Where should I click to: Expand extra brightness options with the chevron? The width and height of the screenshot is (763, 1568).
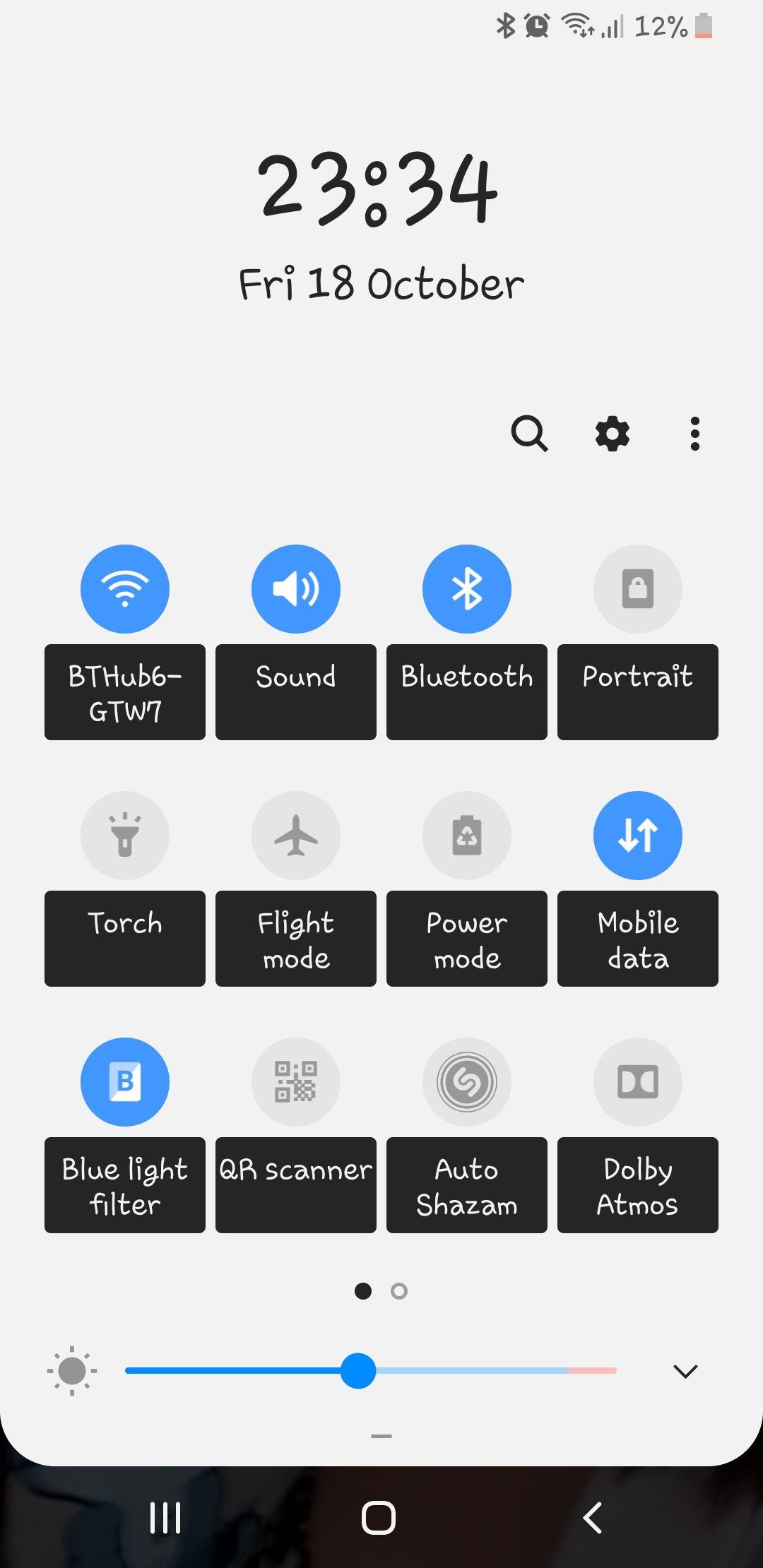pyautogui.click(x=684, y=1370)
